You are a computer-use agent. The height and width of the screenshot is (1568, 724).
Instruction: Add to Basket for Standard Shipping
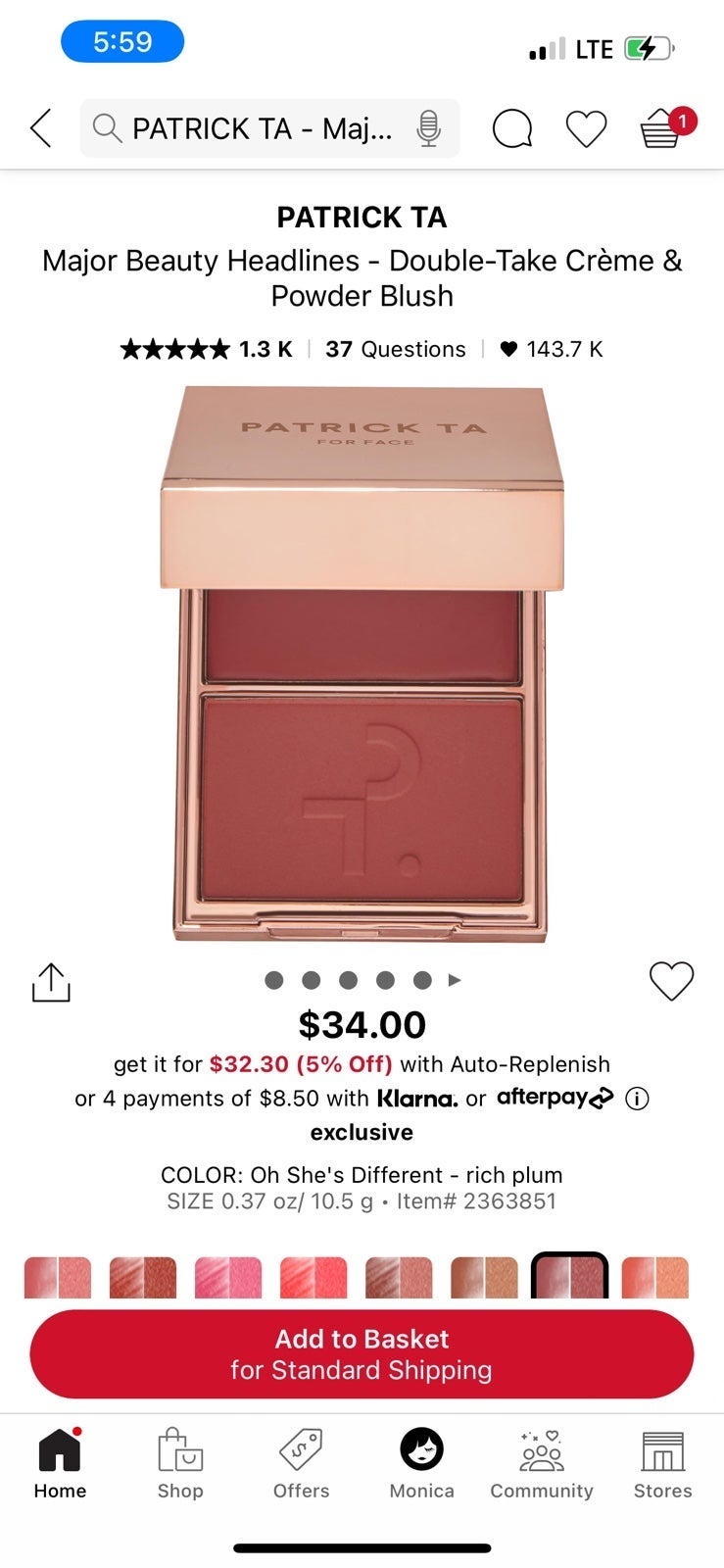[362, 1353]
